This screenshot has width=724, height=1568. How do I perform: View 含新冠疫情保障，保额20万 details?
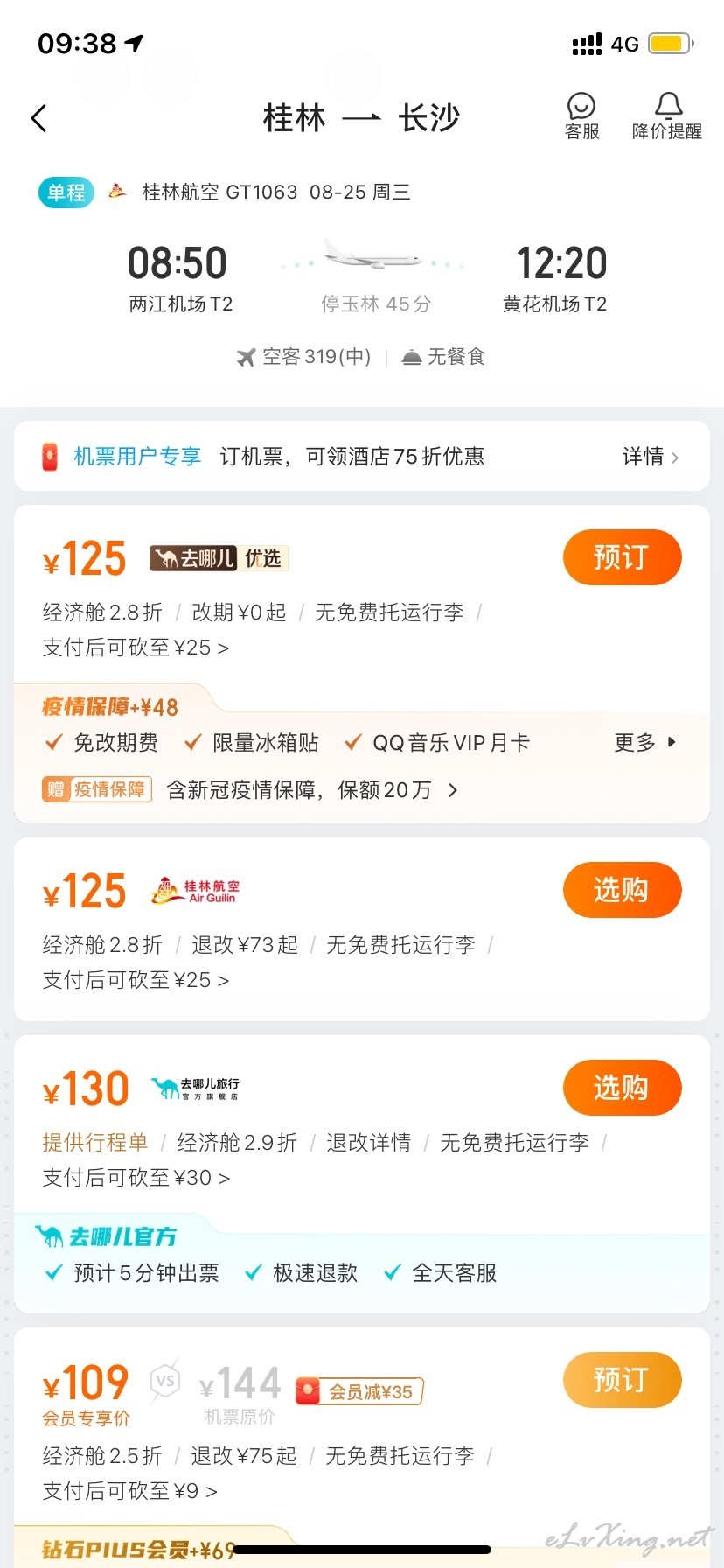click(311, 790)
